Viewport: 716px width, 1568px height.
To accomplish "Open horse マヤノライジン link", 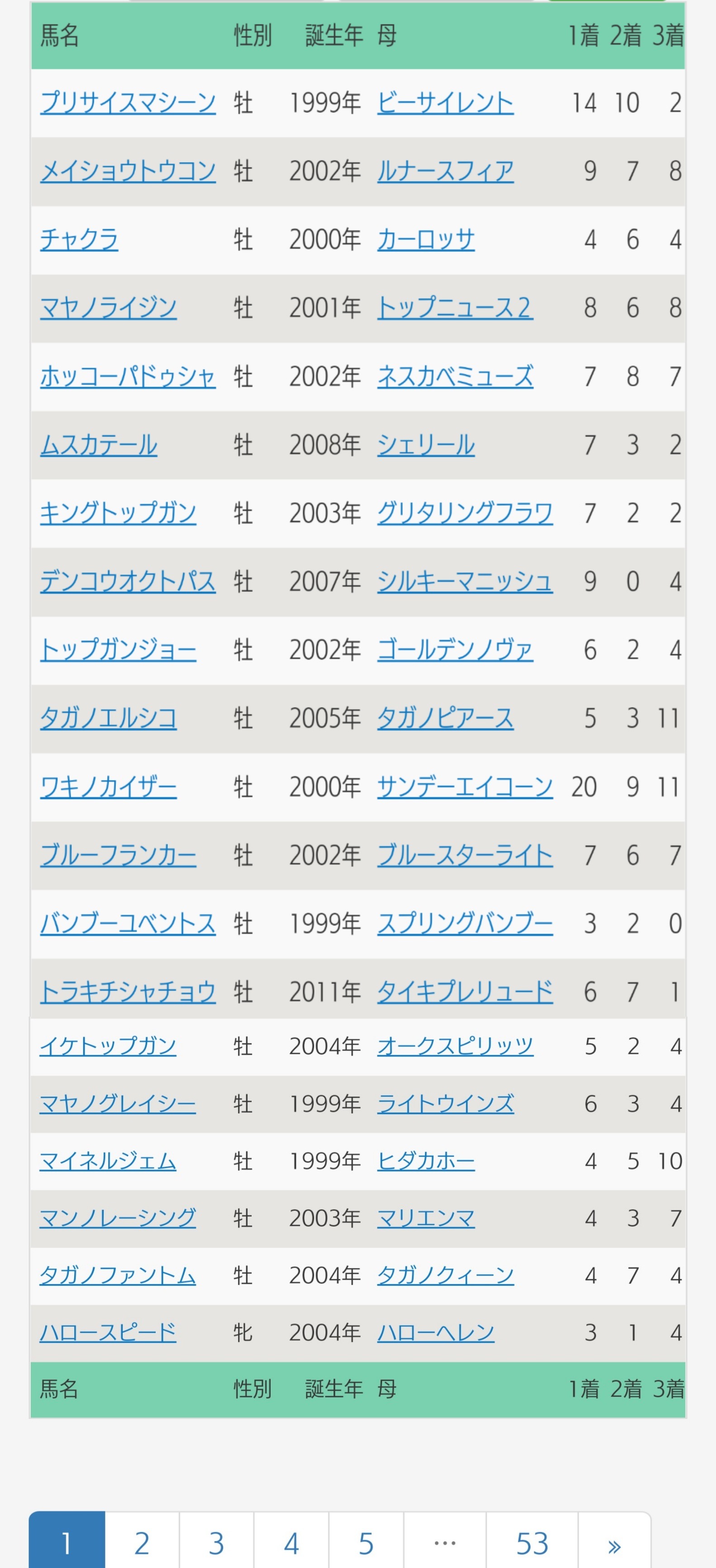I will tap(108, 307).
